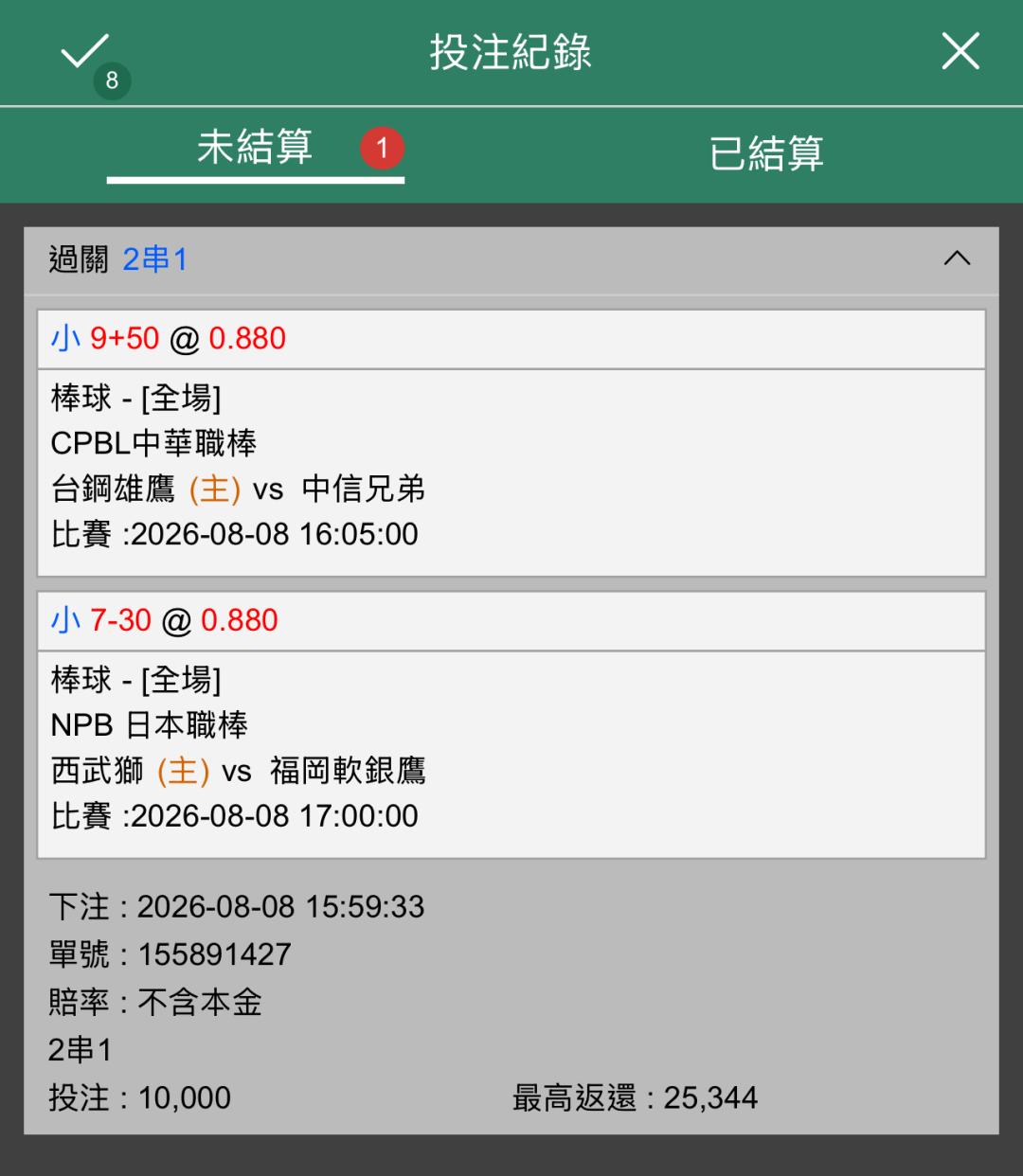Image resolution: width=1023 pixels, height=1176 pixels.
Task: Close the 投注紀錄 screen
Action: 960,51
